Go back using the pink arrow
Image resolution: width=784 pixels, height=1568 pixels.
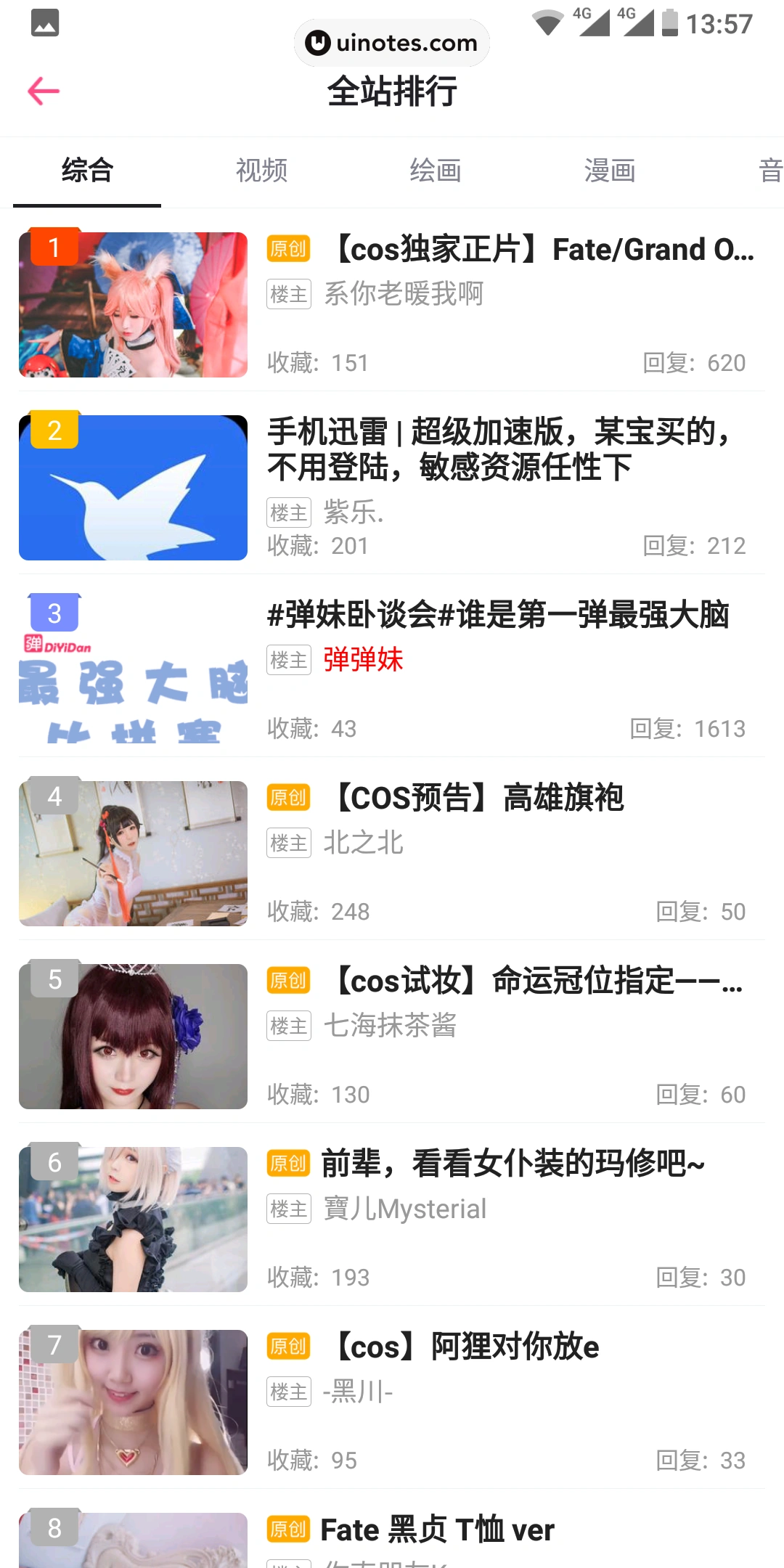(x=44, y=91)
